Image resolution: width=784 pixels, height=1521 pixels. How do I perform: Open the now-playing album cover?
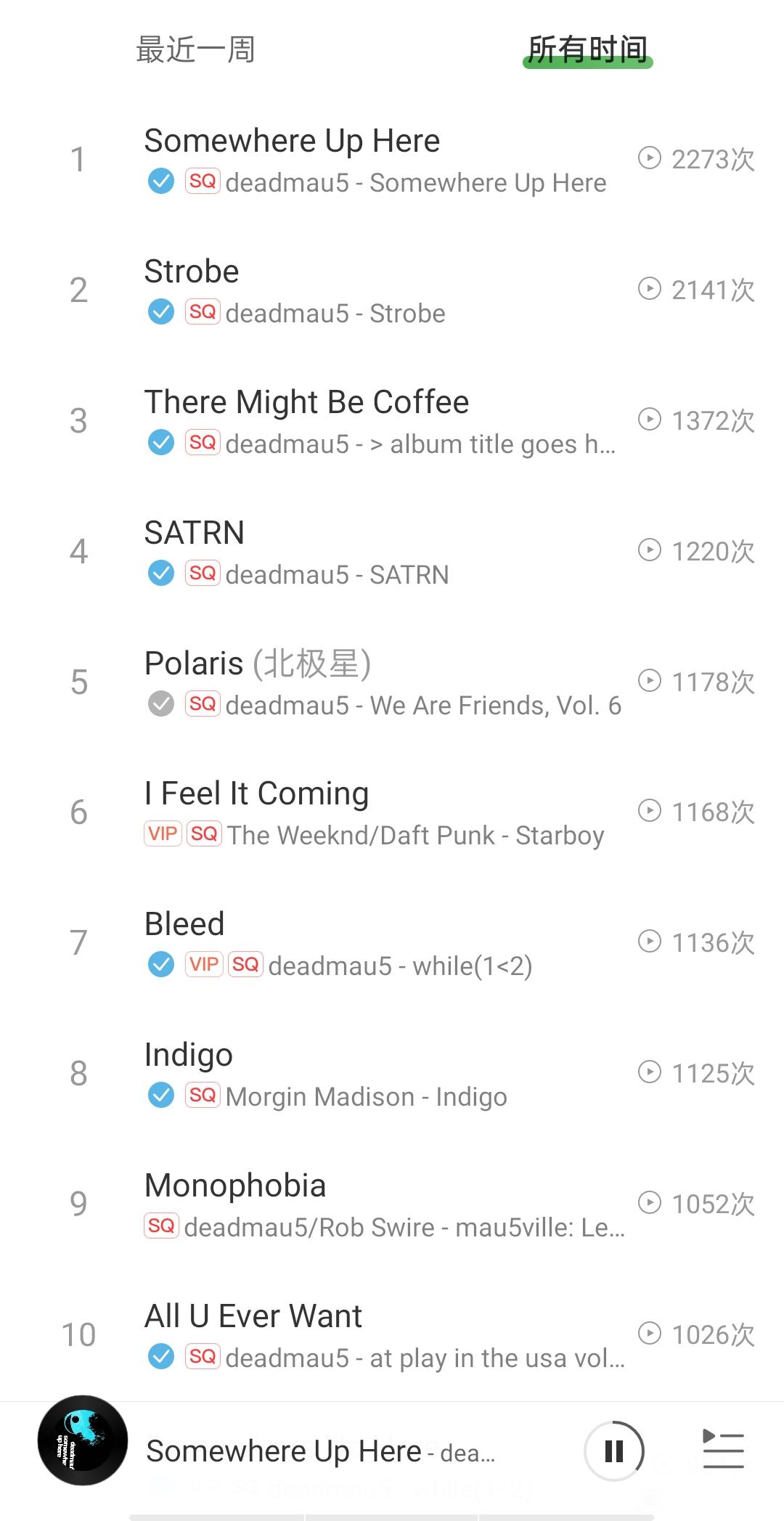[83, 1440]
